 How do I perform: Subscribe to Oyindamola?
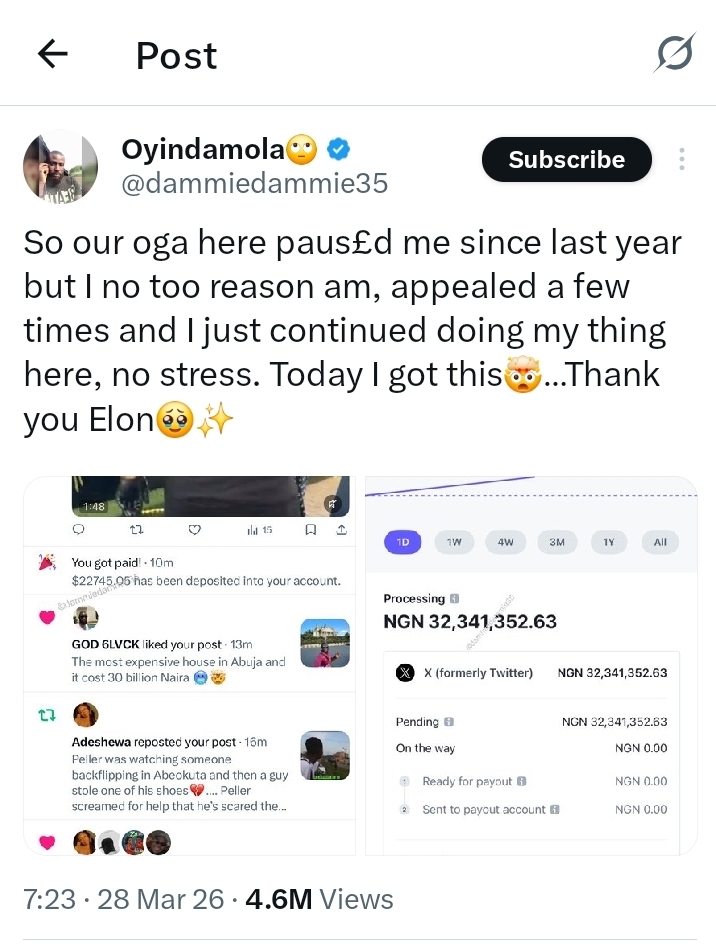[566, 160]
